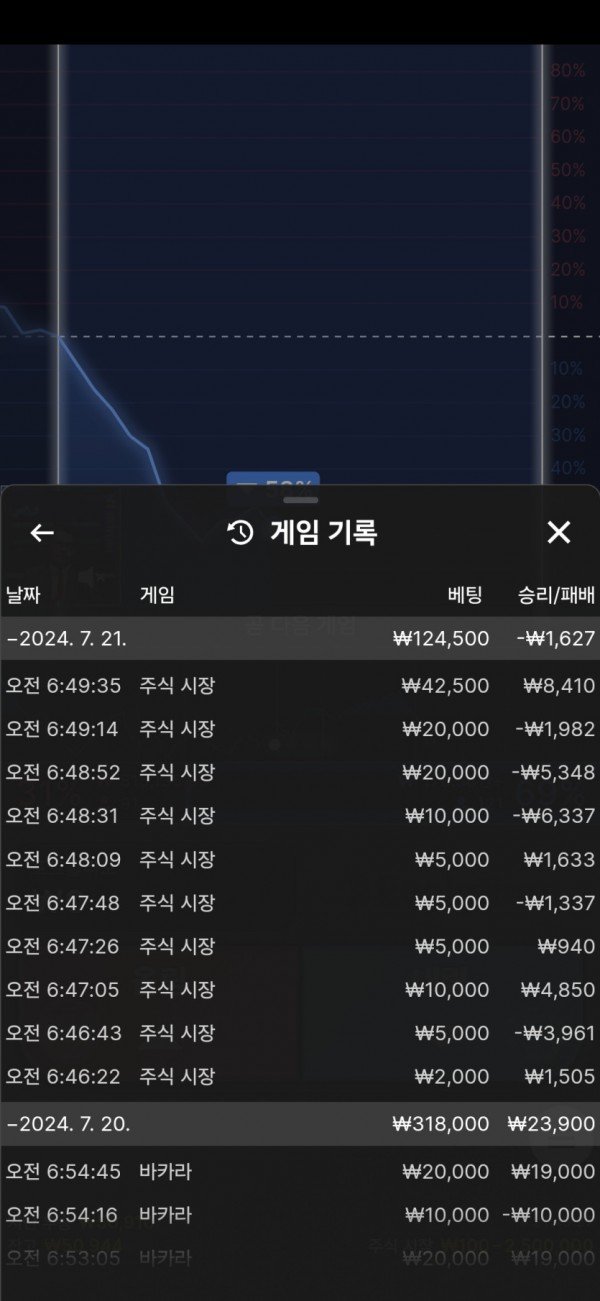Open the 오전 6:48:52 주식 시장 record
The width and height of the screenshot is (600, 1301).
(300, 773)
